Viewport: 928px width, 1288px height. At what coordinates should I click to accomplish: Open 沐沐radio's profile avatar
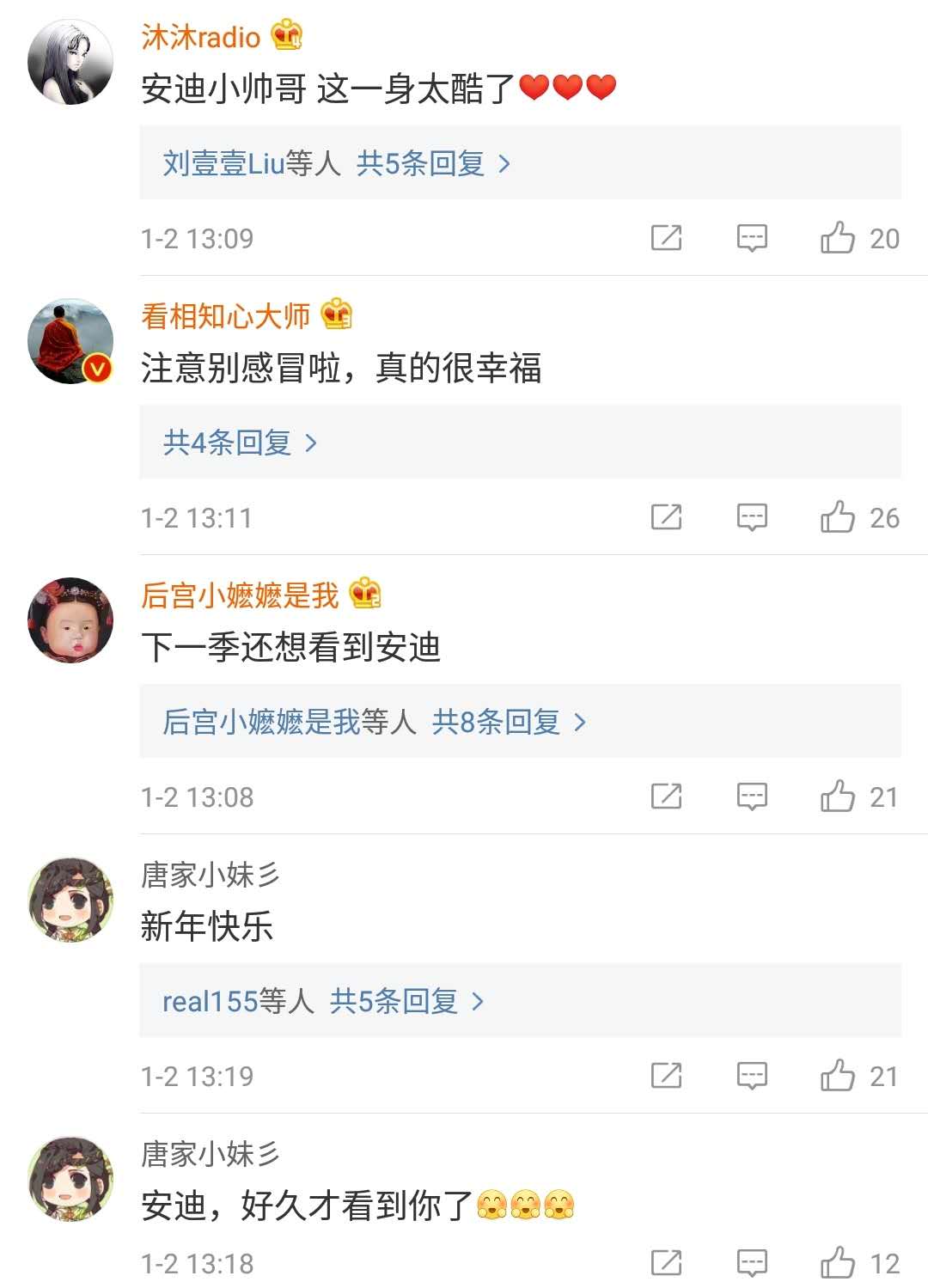70,62
